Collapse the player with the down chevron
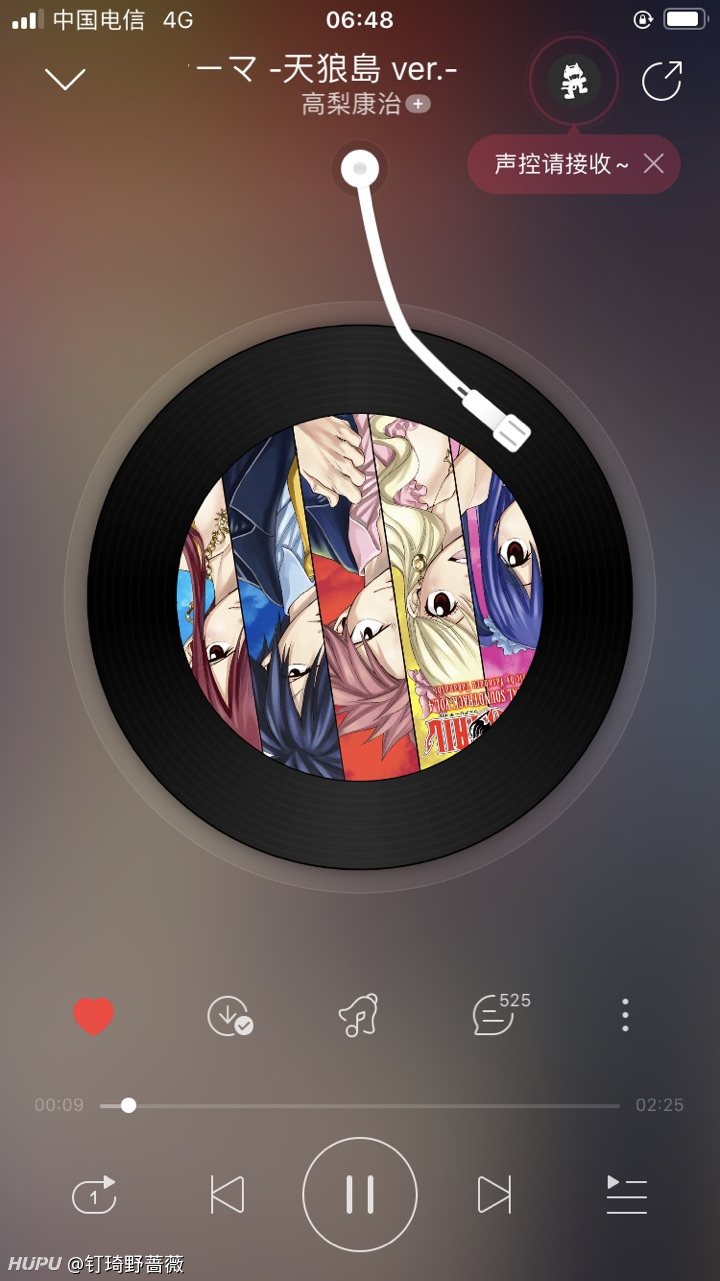The height and width of the screenshot is (1281, 720). pyautogui.click(x=66, y=79)
